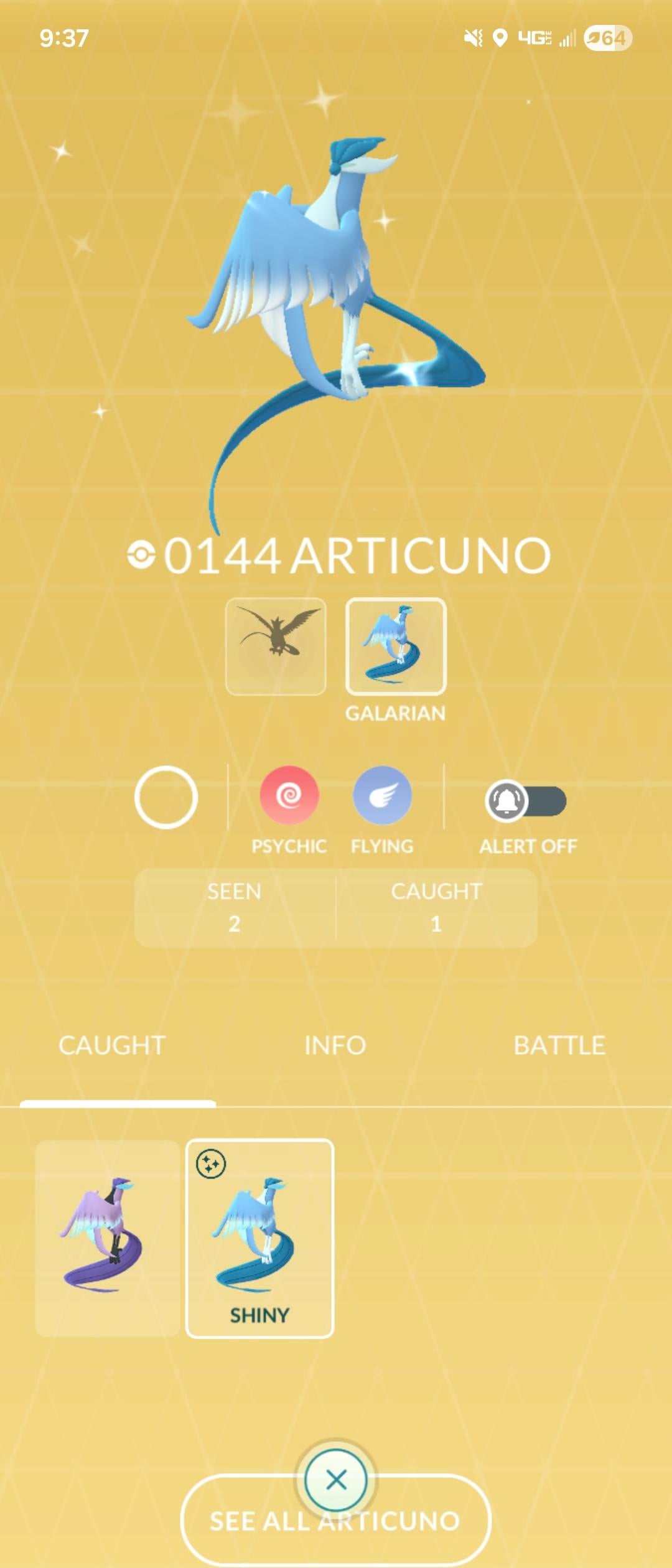View the Shiny Articuno card
The height and width of the screenshot is (1568, 672).
[259, 1238]
